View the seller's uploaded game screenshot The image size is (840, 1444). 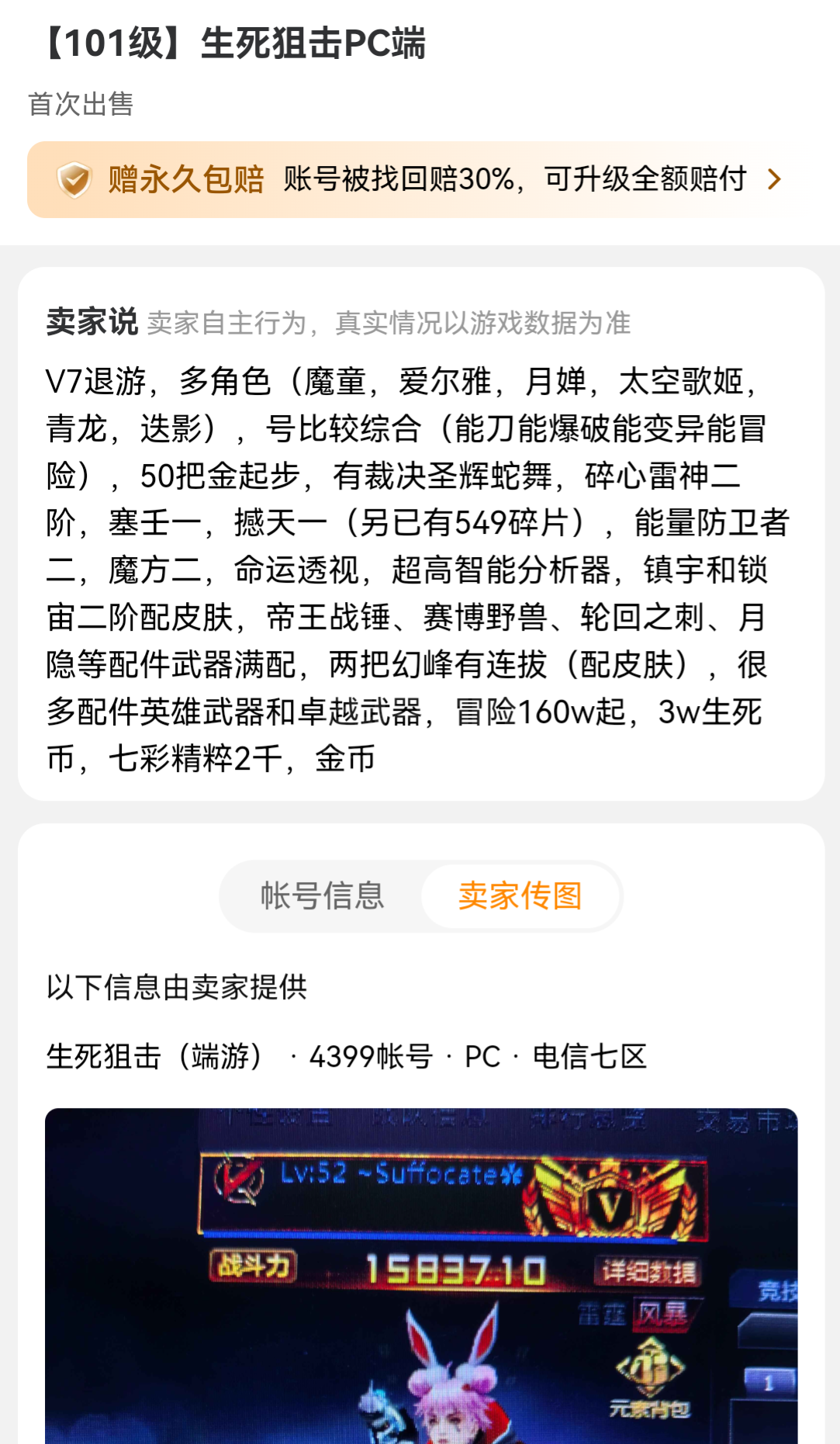[x=421, y=1276]
